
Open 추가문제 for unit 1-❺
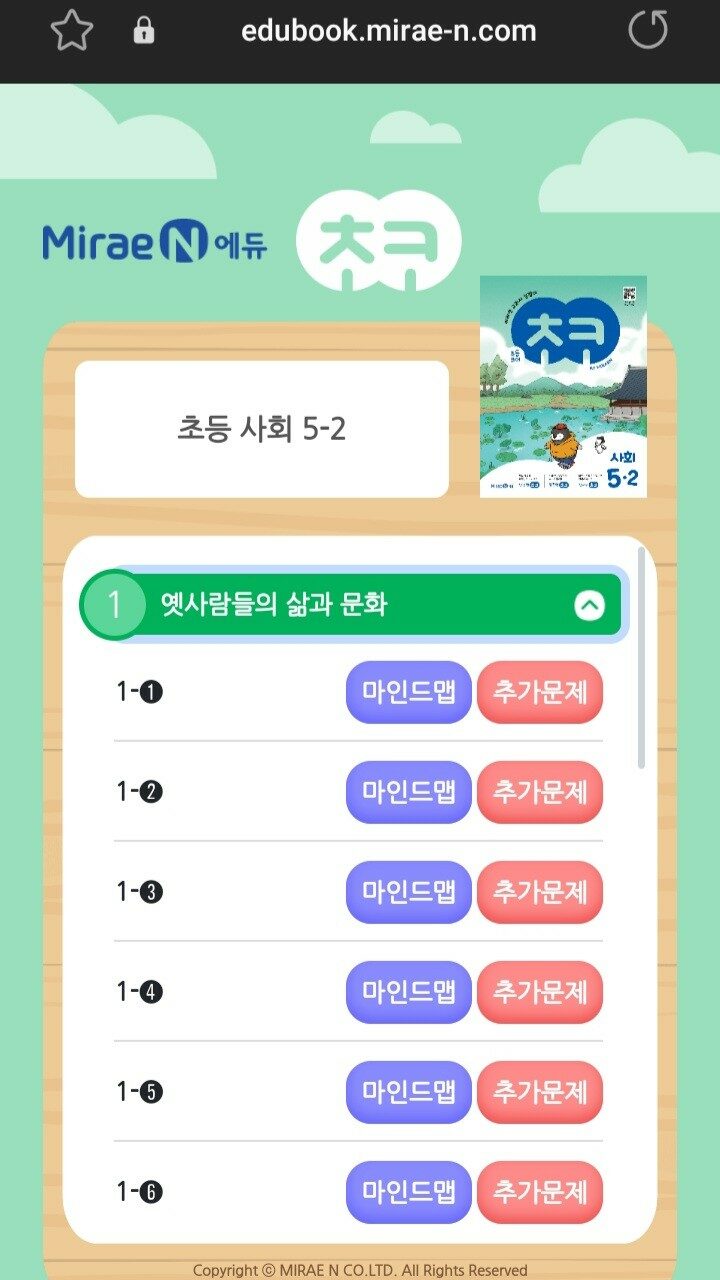(540, 1092)
